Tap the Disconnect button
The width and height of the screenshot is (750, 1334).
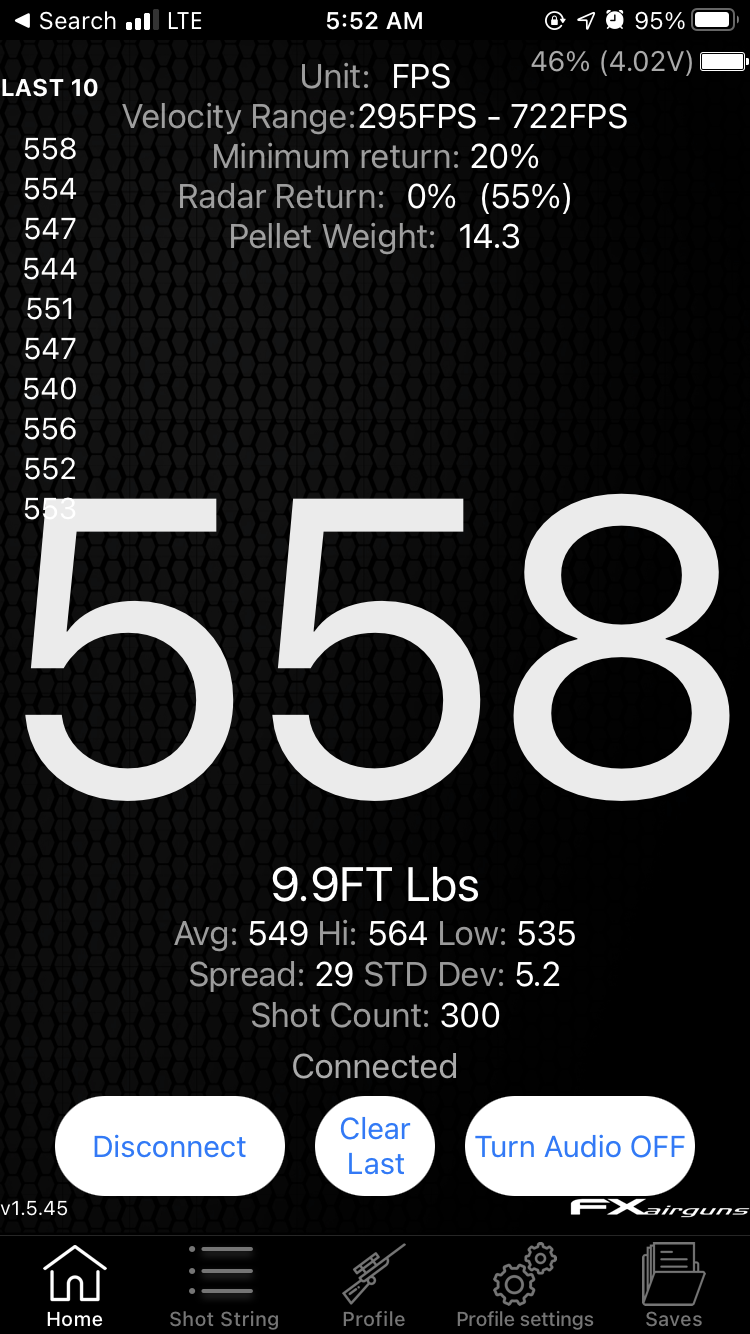pos(169,1146)
